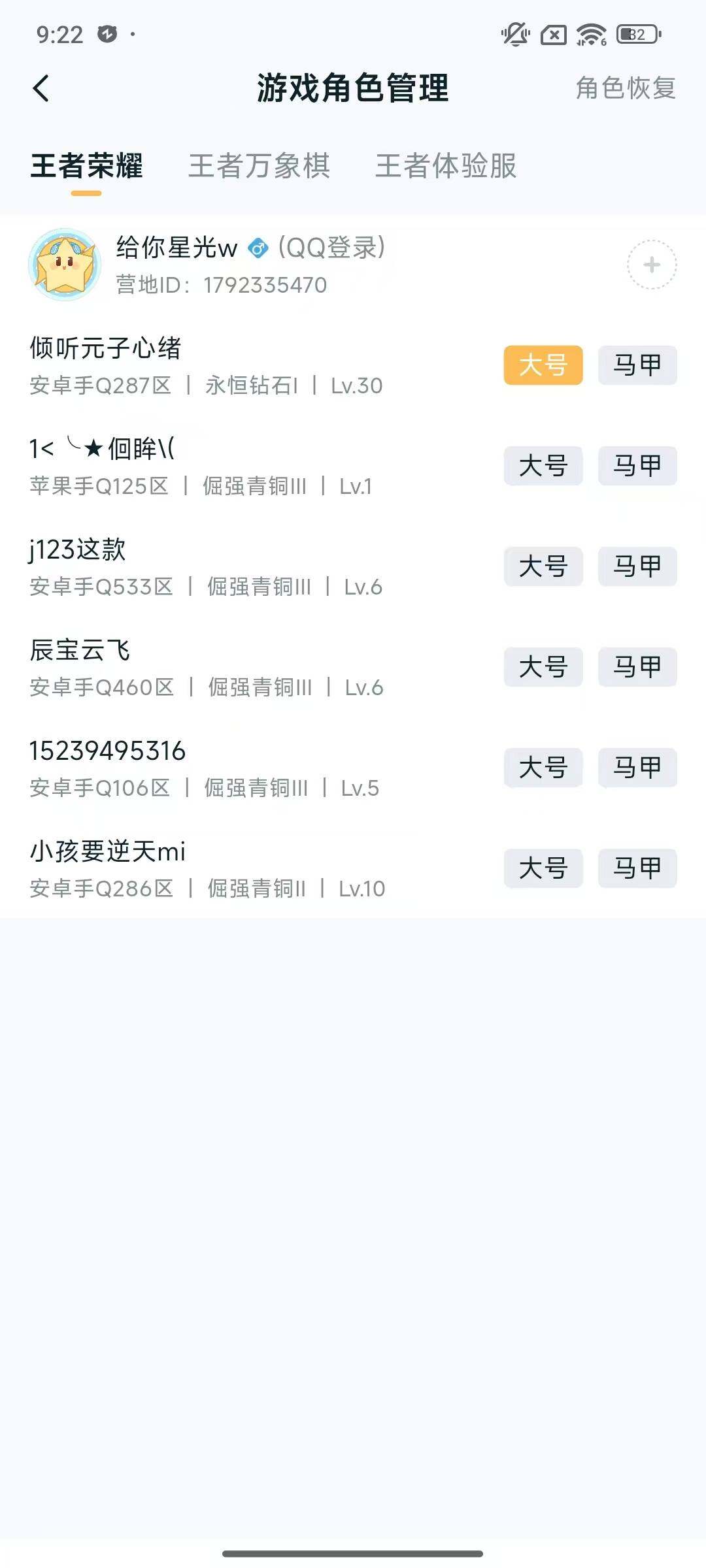
Task: Switch to the 王者体验服 tab
Action: [446, 168]
